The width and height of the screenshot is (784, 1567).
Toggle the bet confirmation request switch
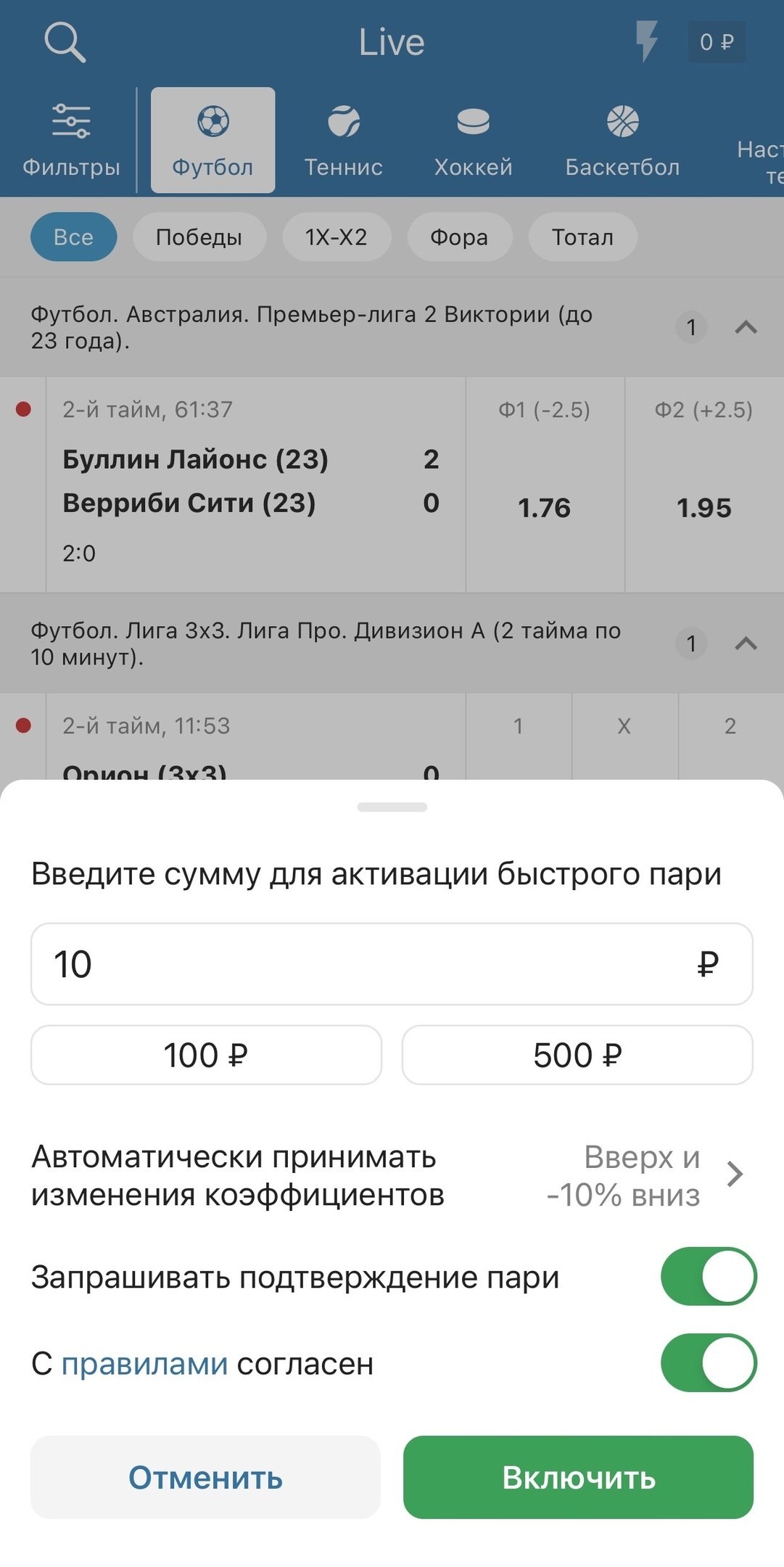click(708, 1276)
